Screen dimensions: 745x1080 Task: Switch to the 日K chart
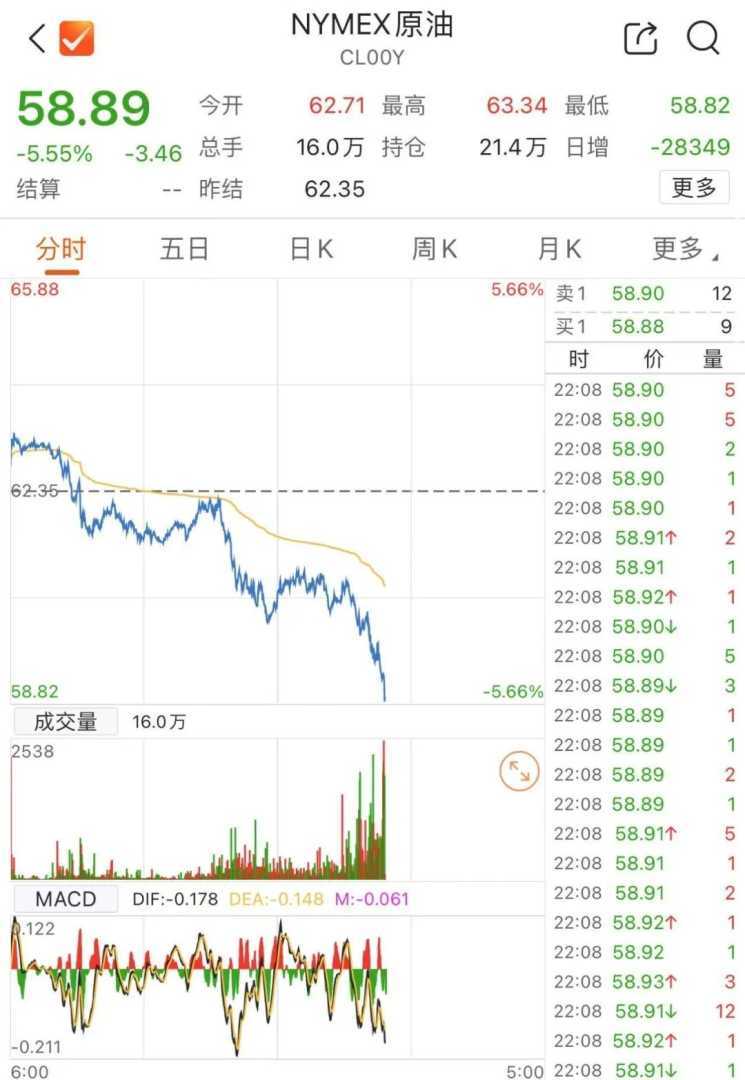[x=311, y=249]
